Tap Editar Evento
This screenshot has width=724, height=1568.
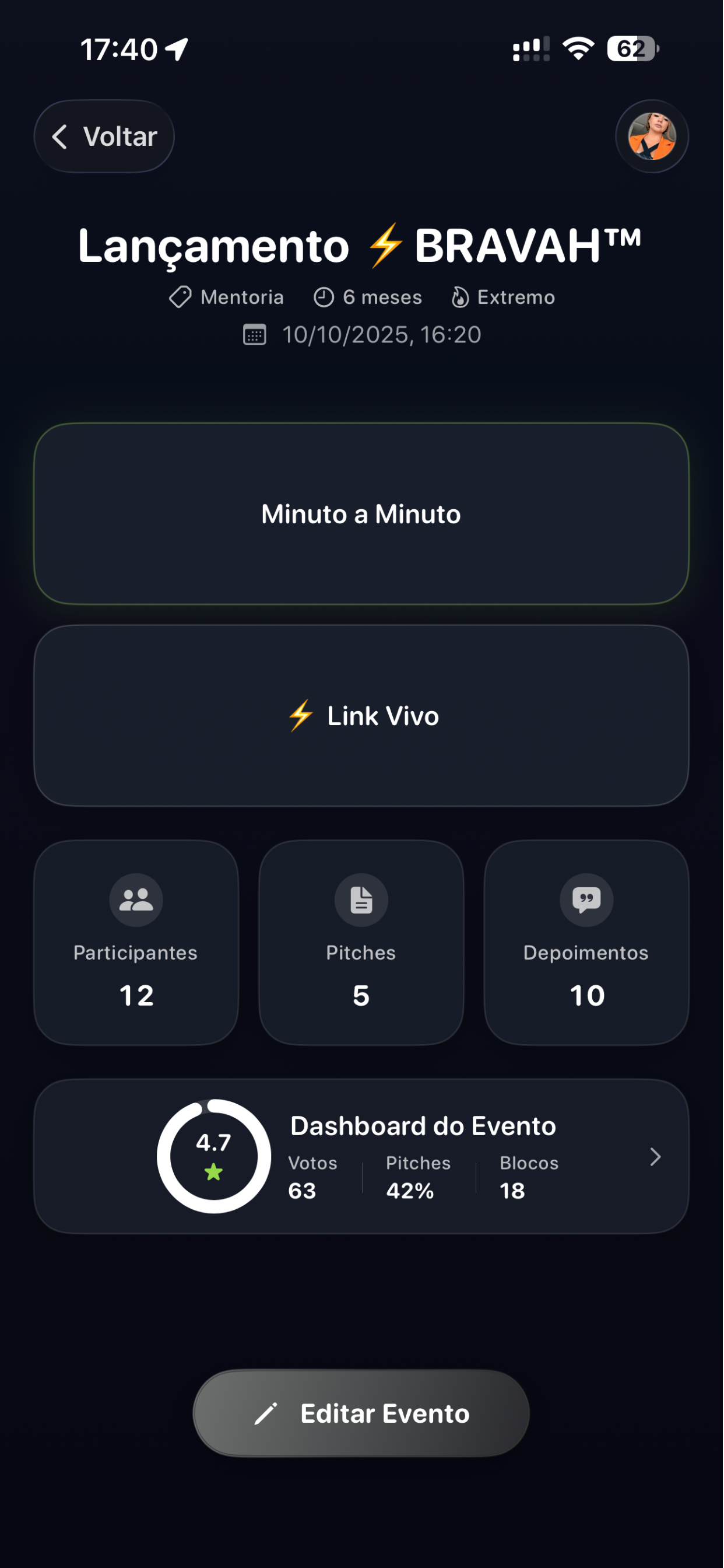click(x=361, y=1413)
